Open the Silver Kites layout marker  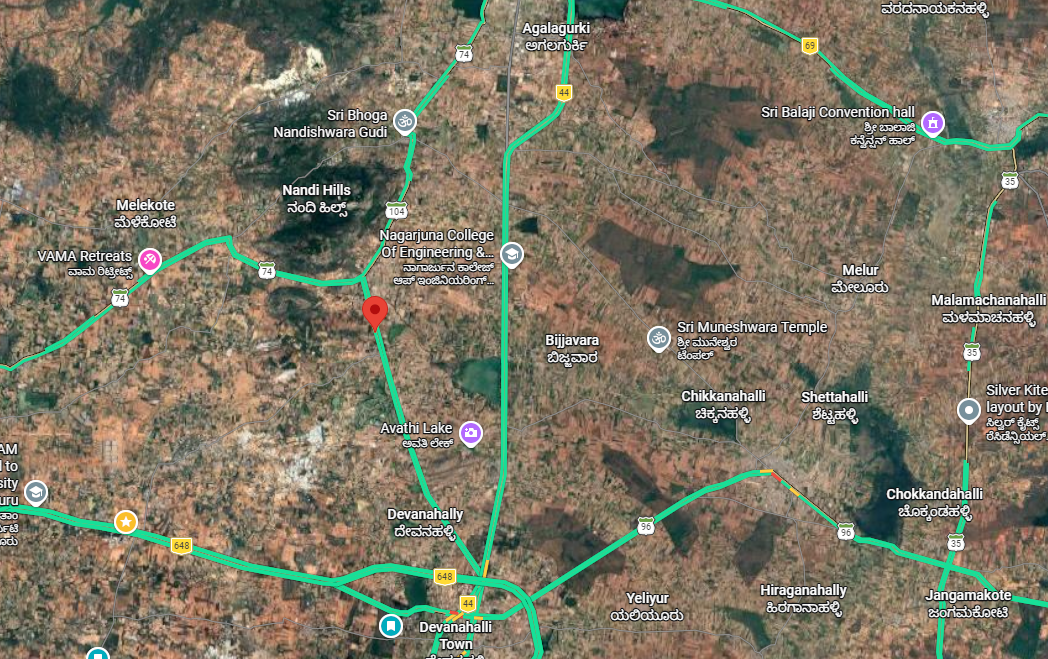click(968, 410)
